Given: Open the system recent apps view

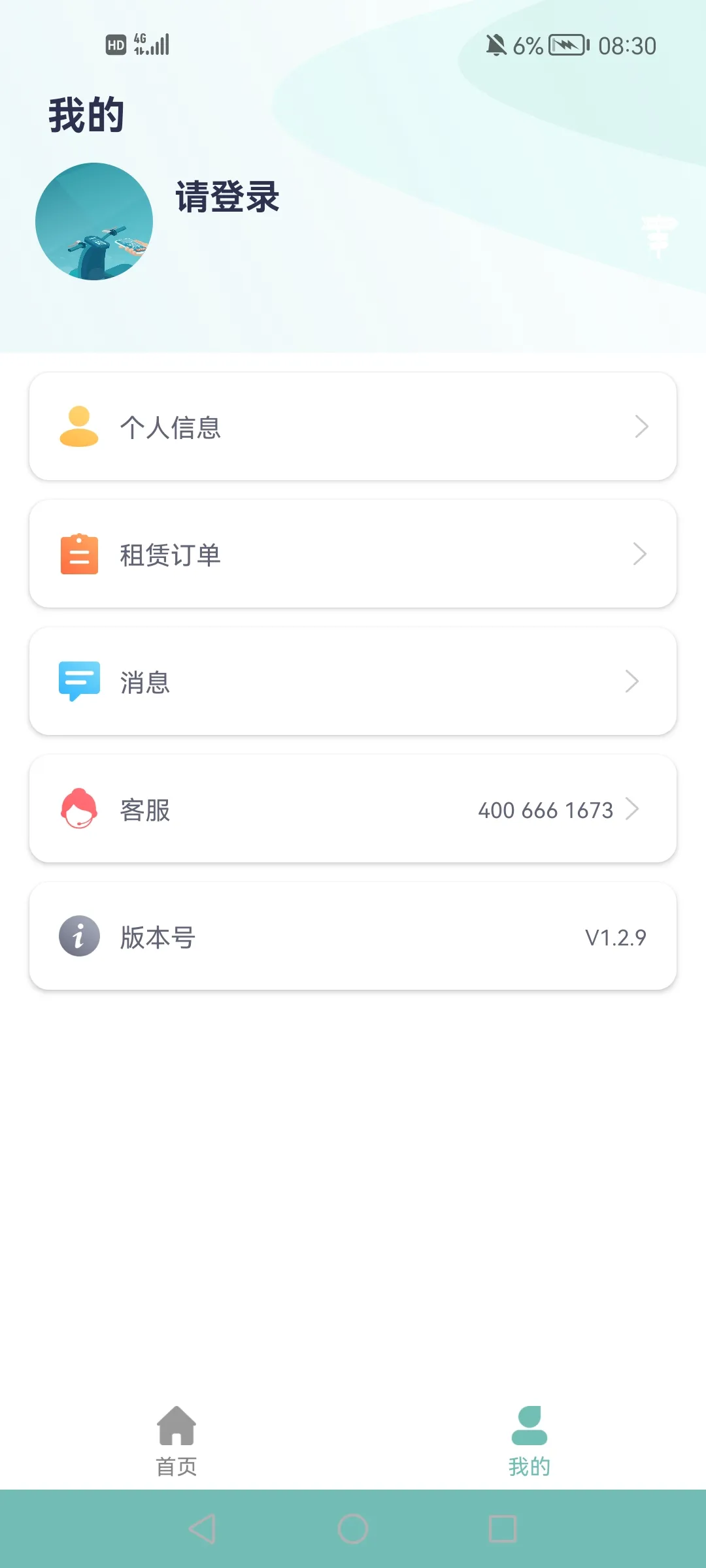Looking at the screenshot, I should [503, 1529].
